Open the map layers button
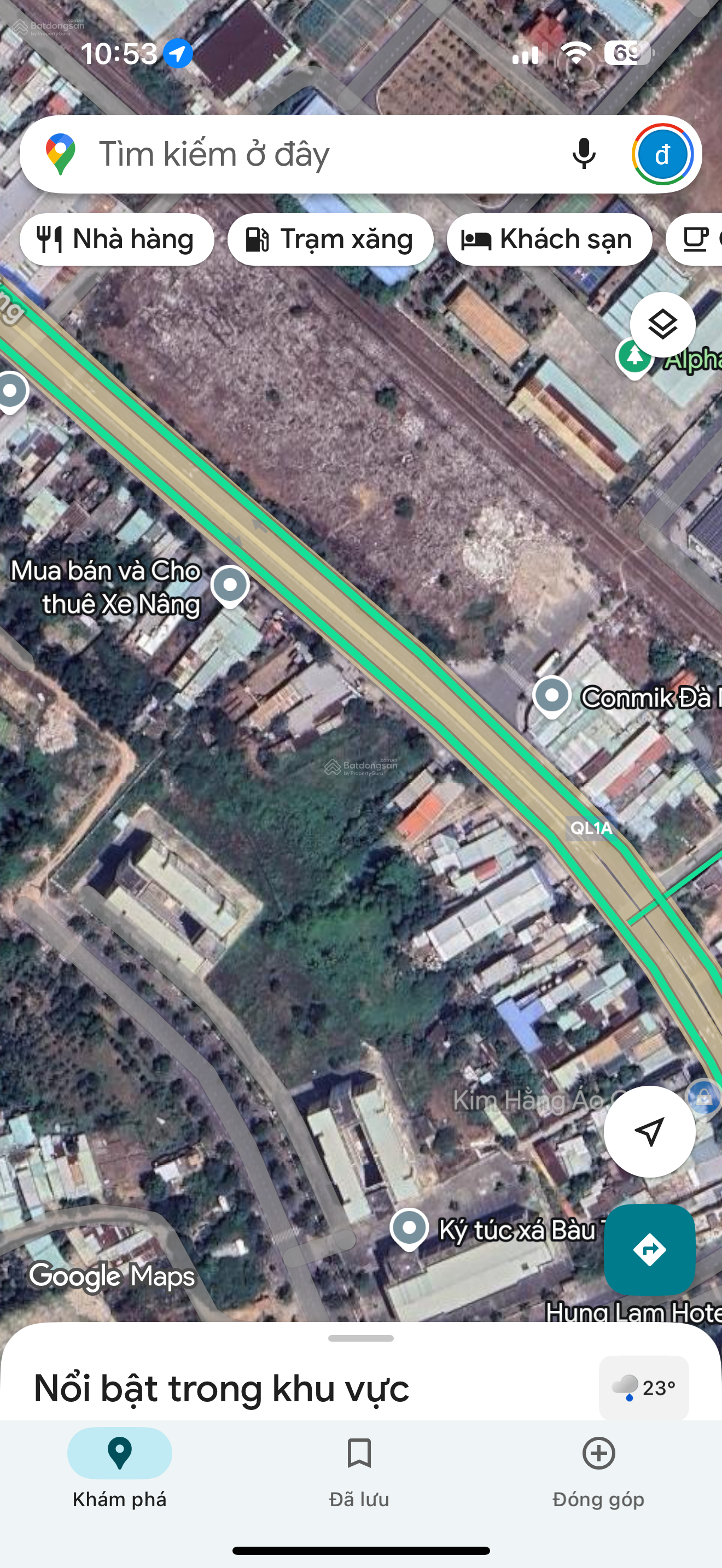 pos(662,324)
